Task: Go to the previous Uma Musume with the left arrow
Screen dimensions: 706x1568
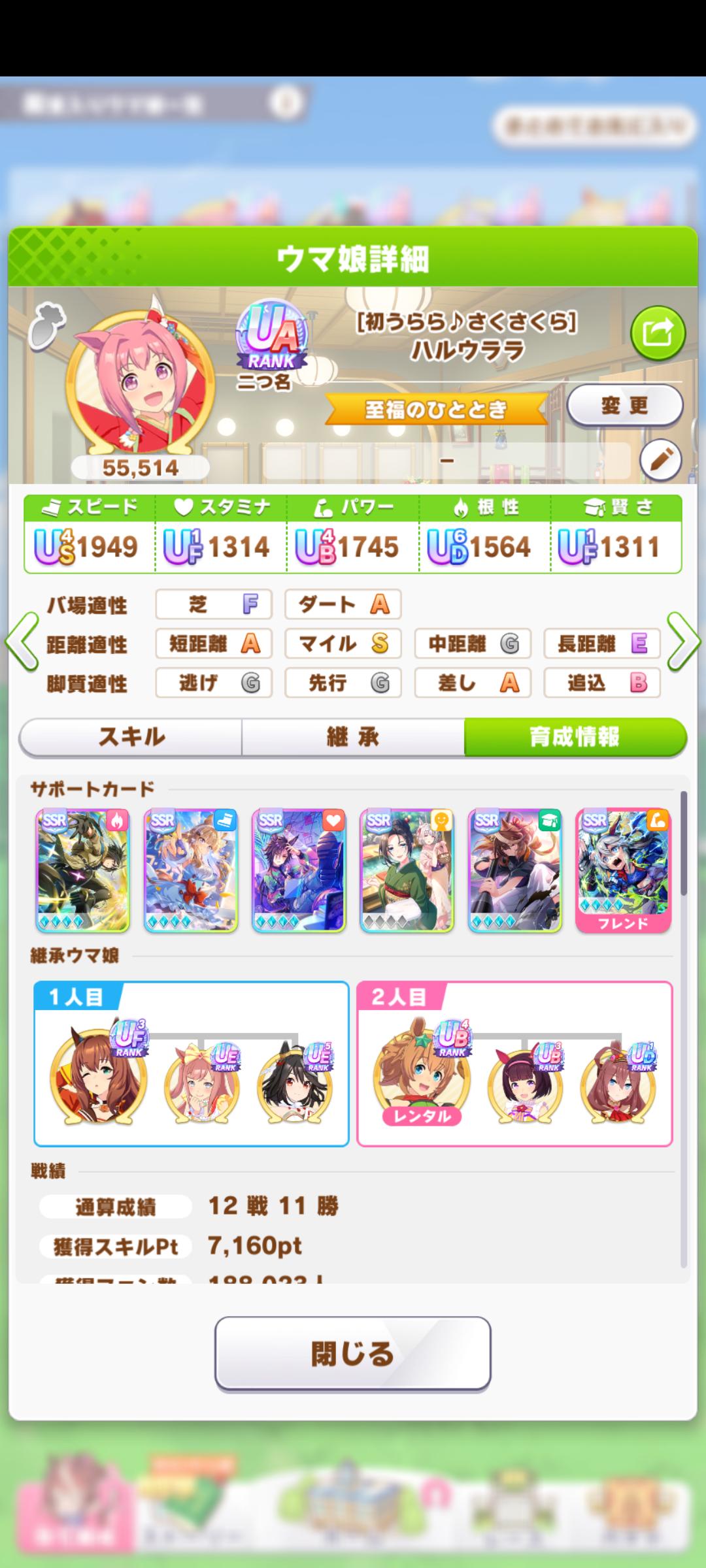Action: click(22, 642)
